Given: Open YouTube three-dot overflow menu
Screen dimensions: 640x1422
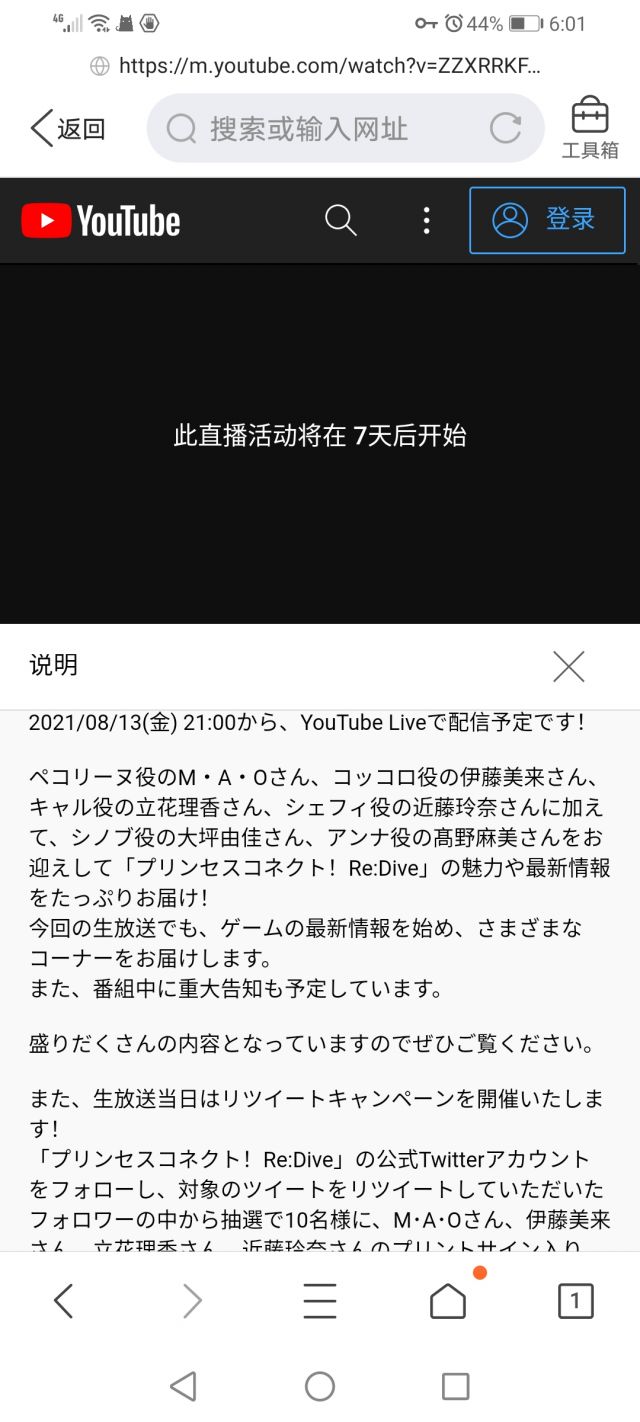Looking at the screenshot, I should pyautogui.click(x=427, y=221).
